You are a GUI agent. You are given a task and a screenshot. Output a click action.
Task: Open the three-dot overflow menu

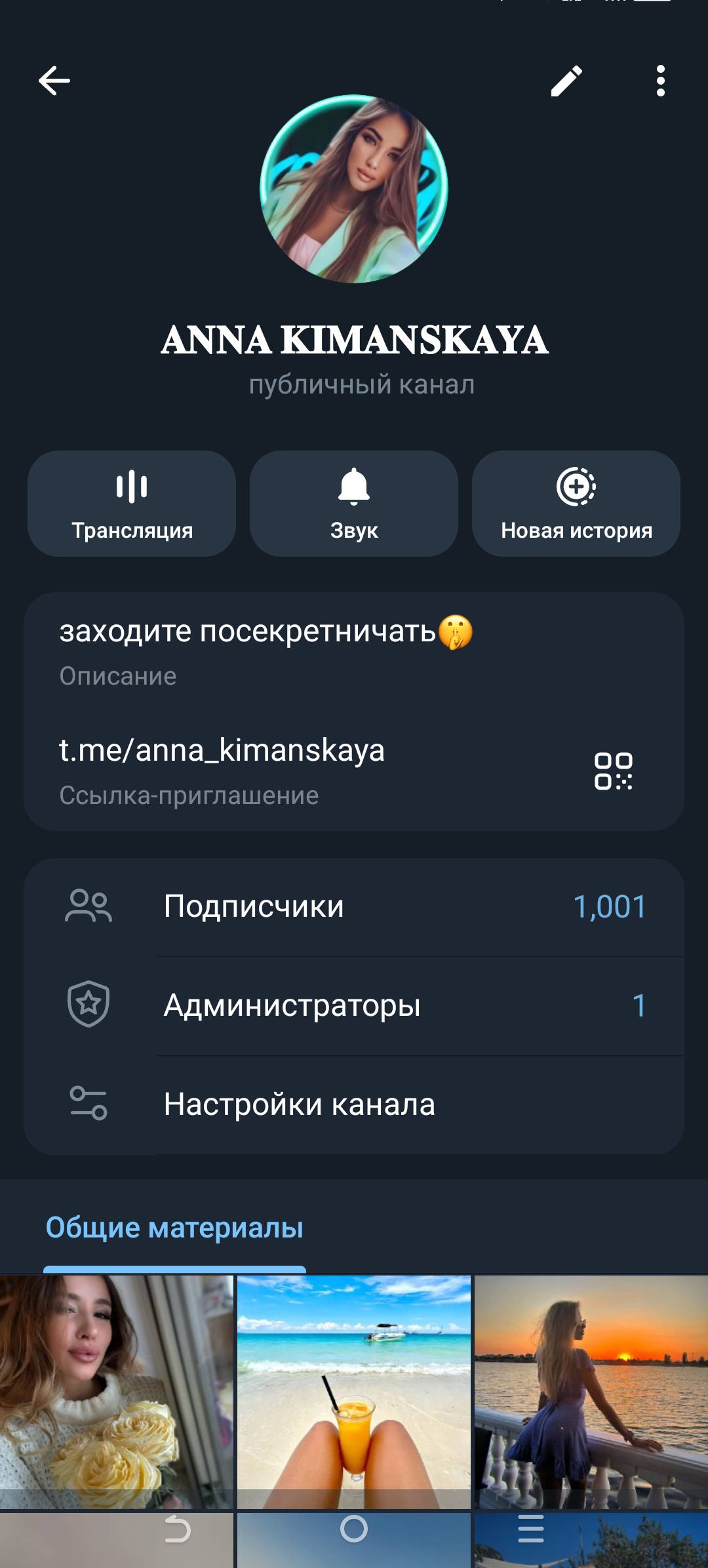coord(660,81)
